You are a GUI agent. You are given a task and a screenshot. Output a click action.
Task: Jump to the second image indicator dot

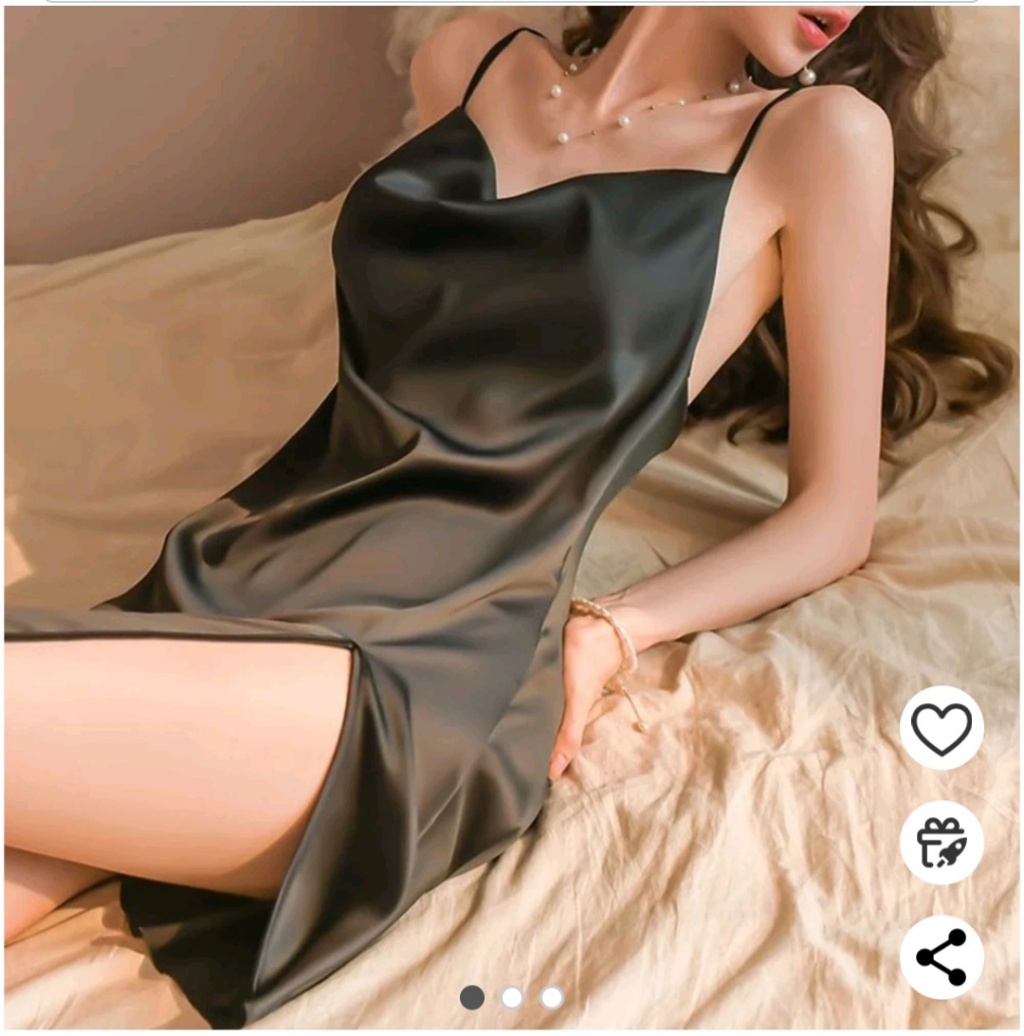coord(512,997)
